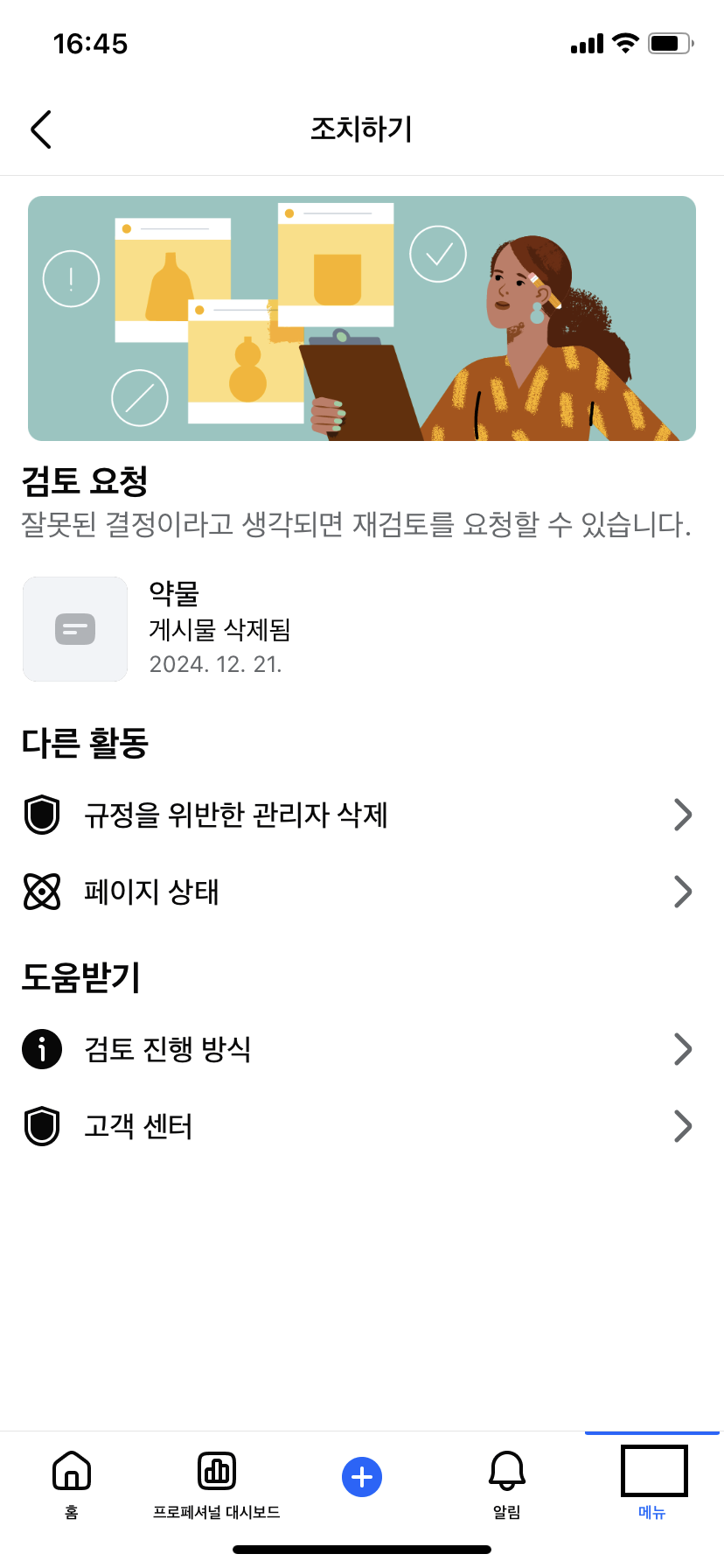Viewport: 724px width, 1568px height.
Task: Tap the blue plus create button
Action: tap(362, 1477)
